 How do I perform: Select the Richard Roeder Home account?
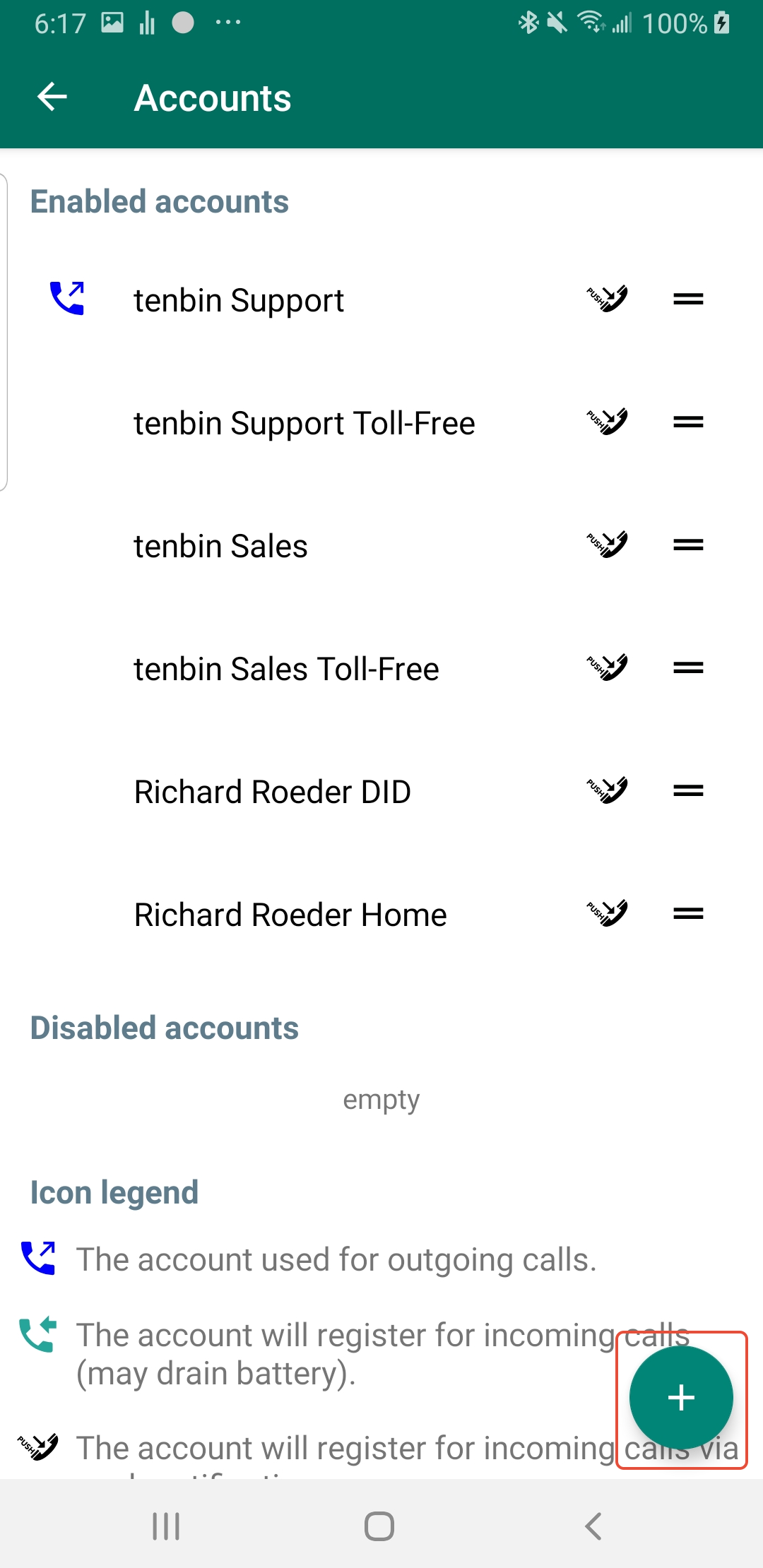(x=290, y=915)
